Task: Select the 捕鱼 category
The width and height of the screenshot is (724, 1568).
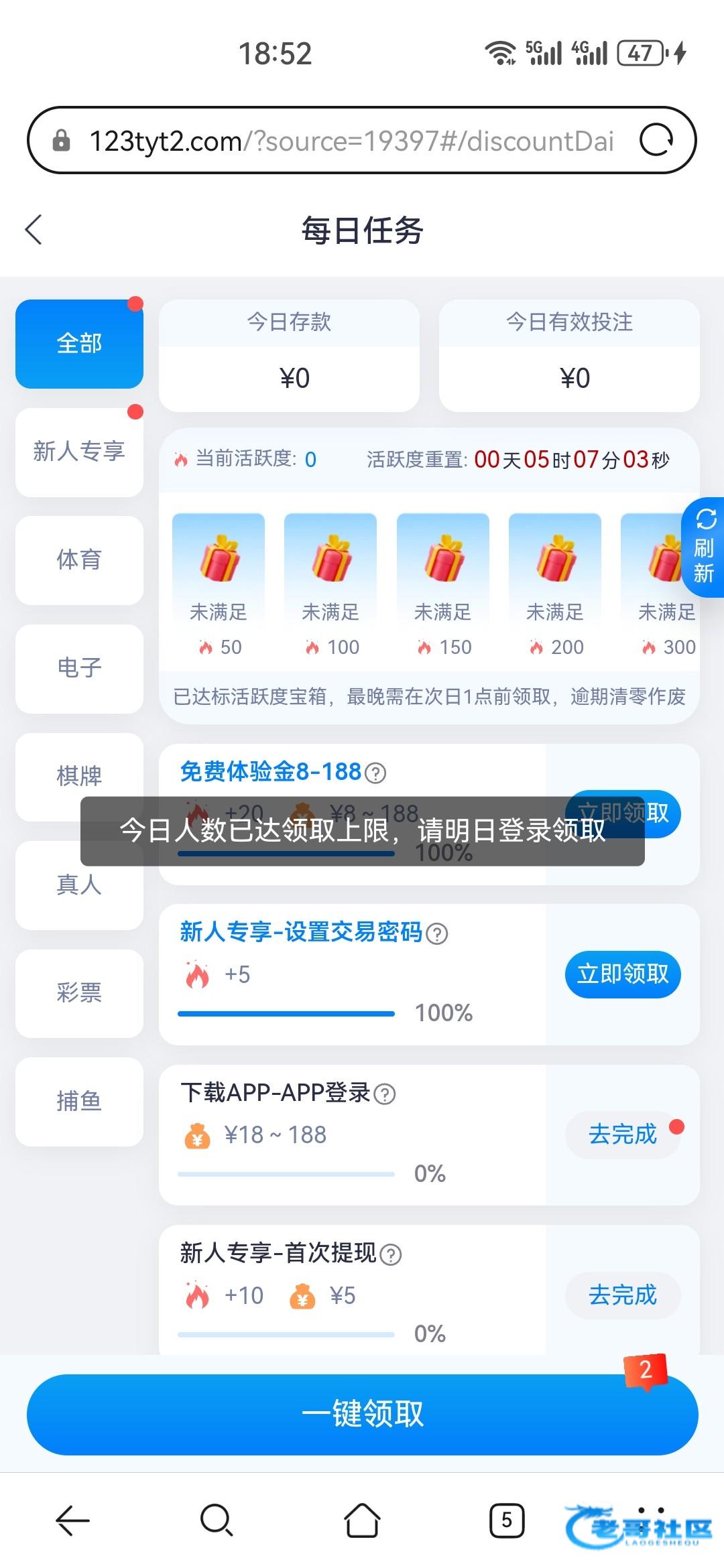Action: (x=79, y=1101)
